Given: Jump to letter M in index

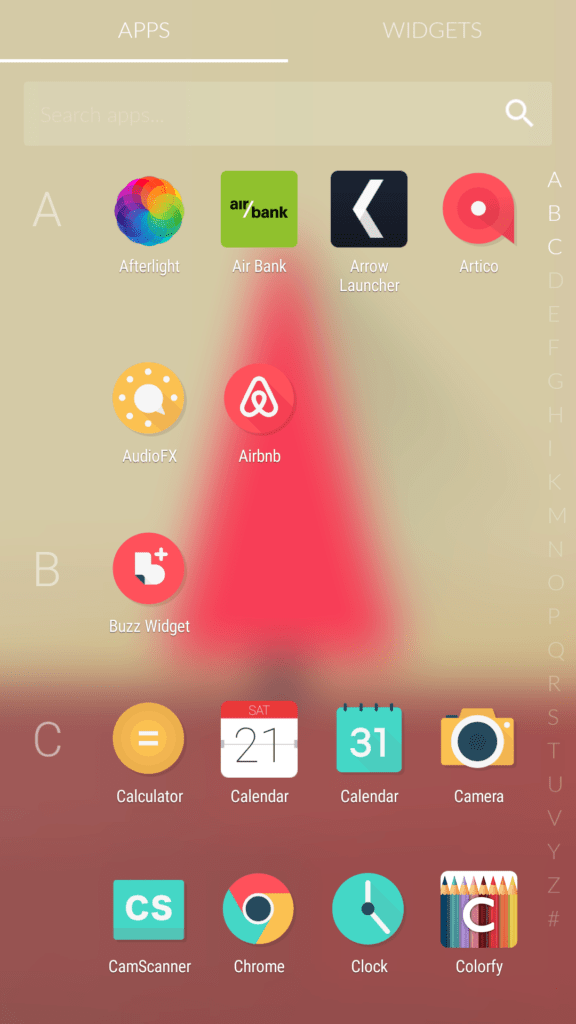Looking at the screenshot, I should [x=556, y=515].
